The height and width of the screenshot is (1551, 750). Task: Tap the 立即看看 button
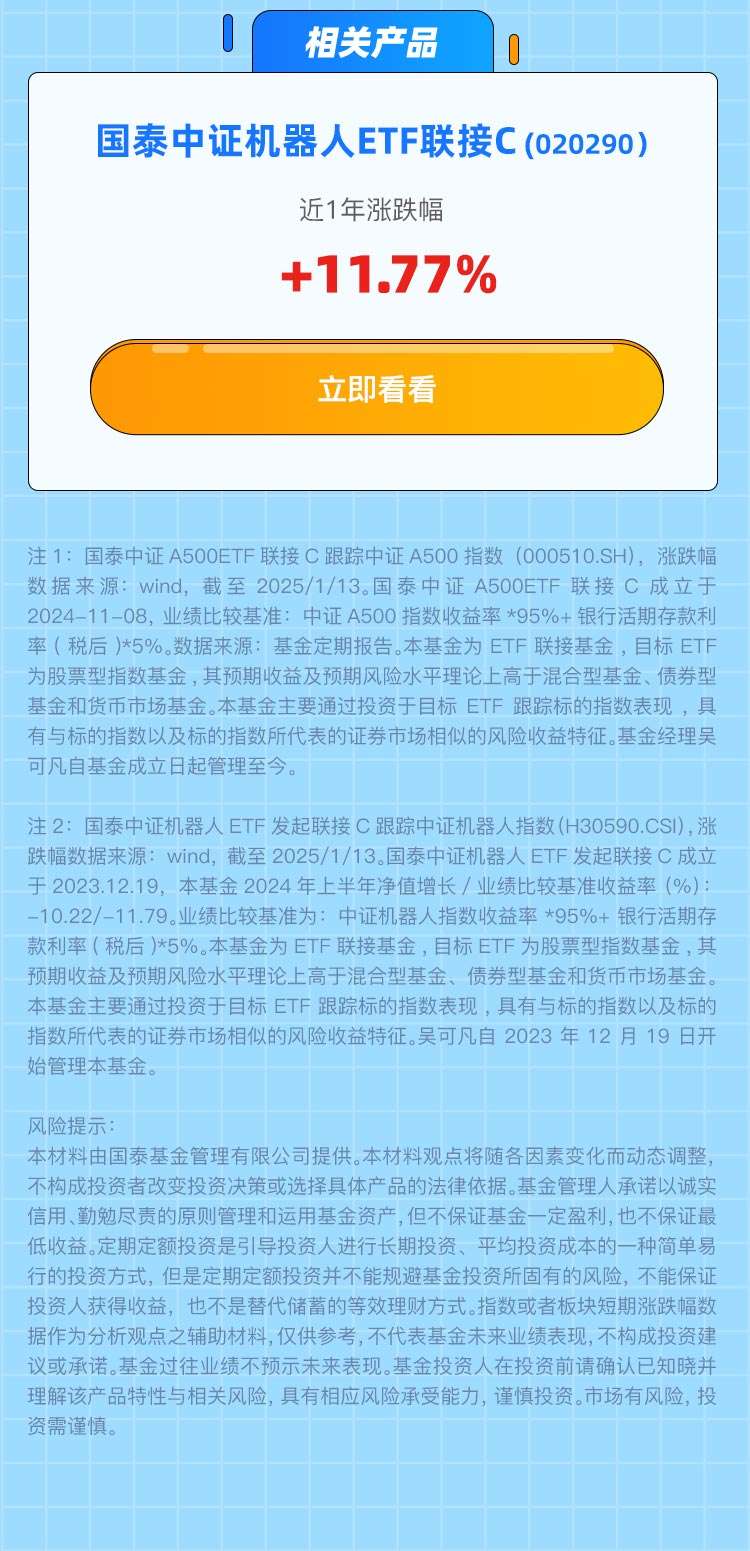(x=376, y=389)
